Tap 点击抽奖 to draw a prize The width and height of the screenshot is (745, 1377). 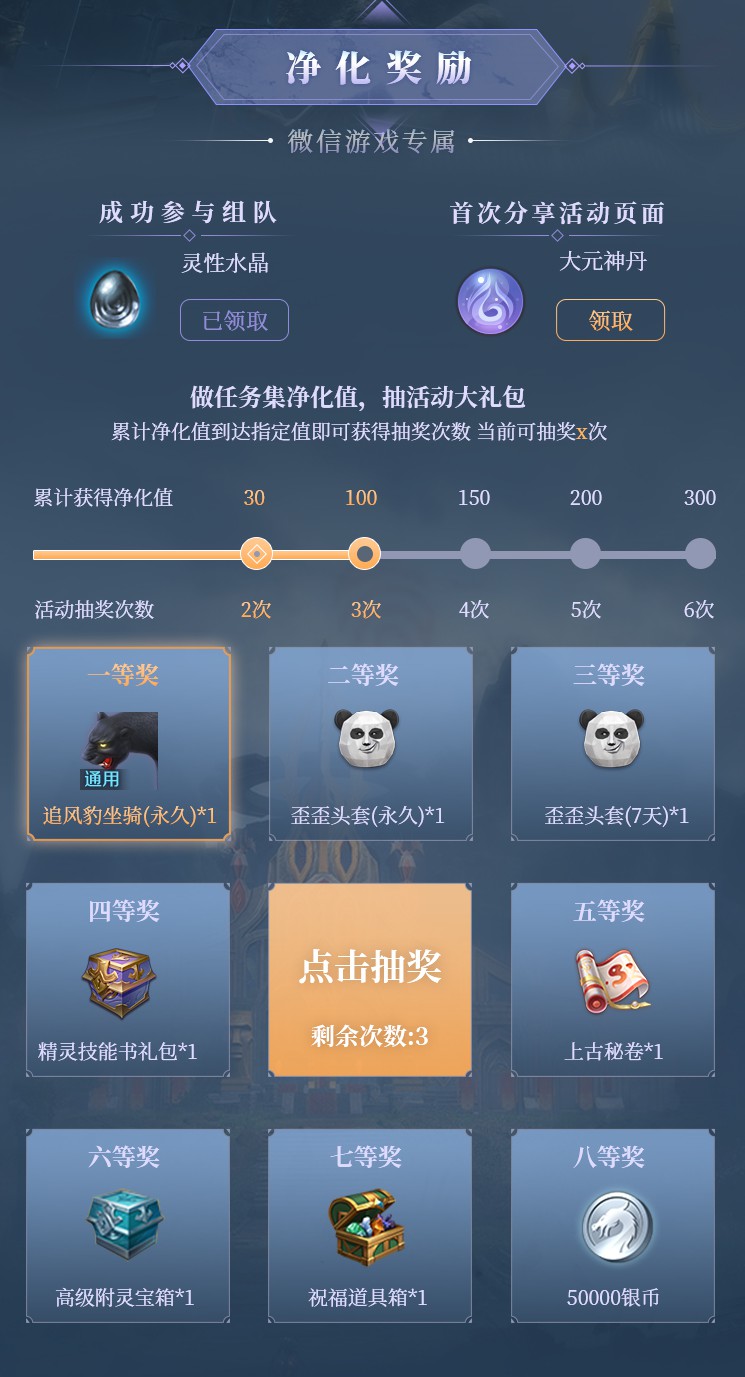point(370,980)
